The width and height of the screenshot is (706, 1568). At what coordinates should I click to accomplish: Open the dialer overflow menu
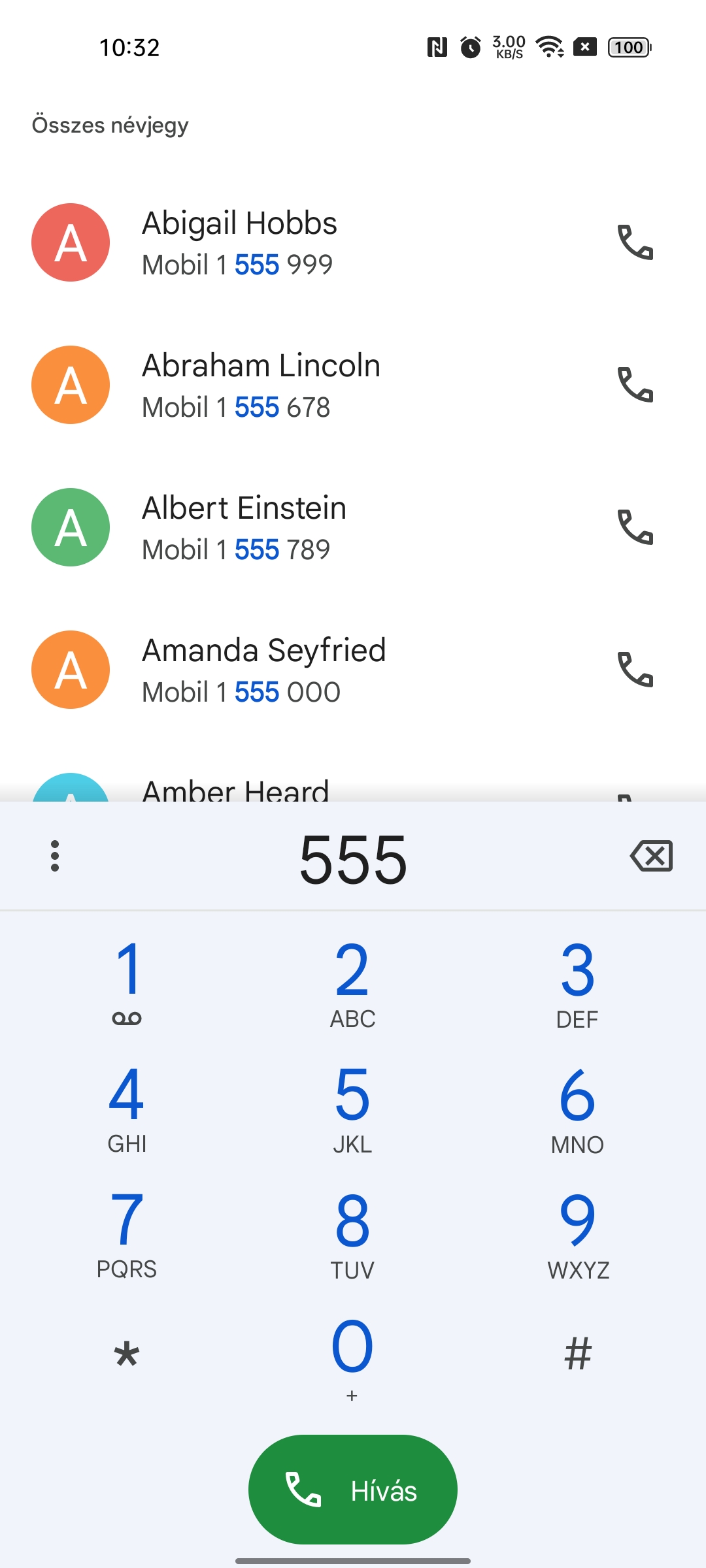(55, 856)
